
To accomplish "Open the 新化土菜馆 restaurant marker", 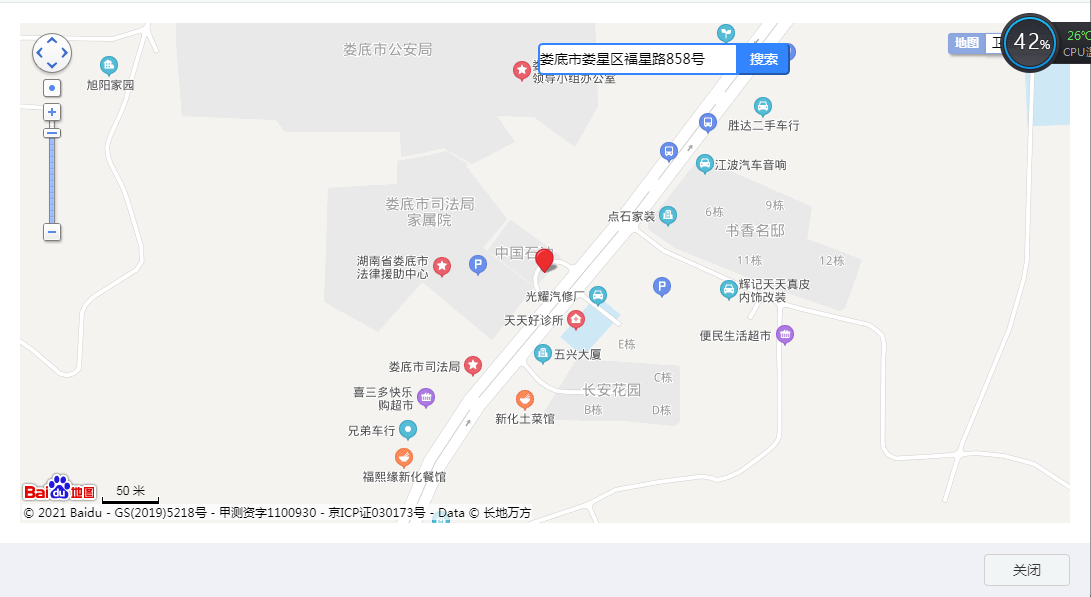I will (524, 400).
